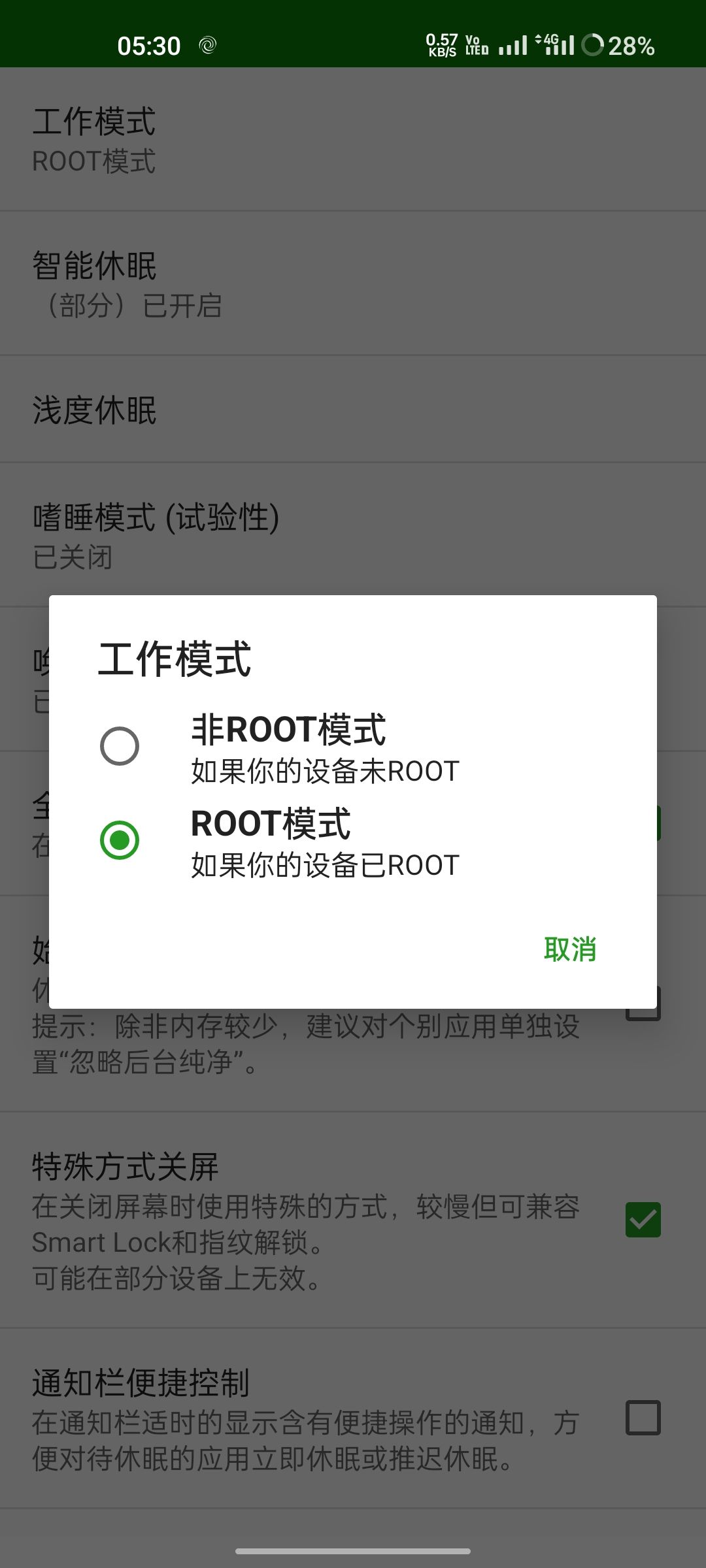Choose the ROOT模式 radio option
The image size is (706, 1568).
(120, 840)
